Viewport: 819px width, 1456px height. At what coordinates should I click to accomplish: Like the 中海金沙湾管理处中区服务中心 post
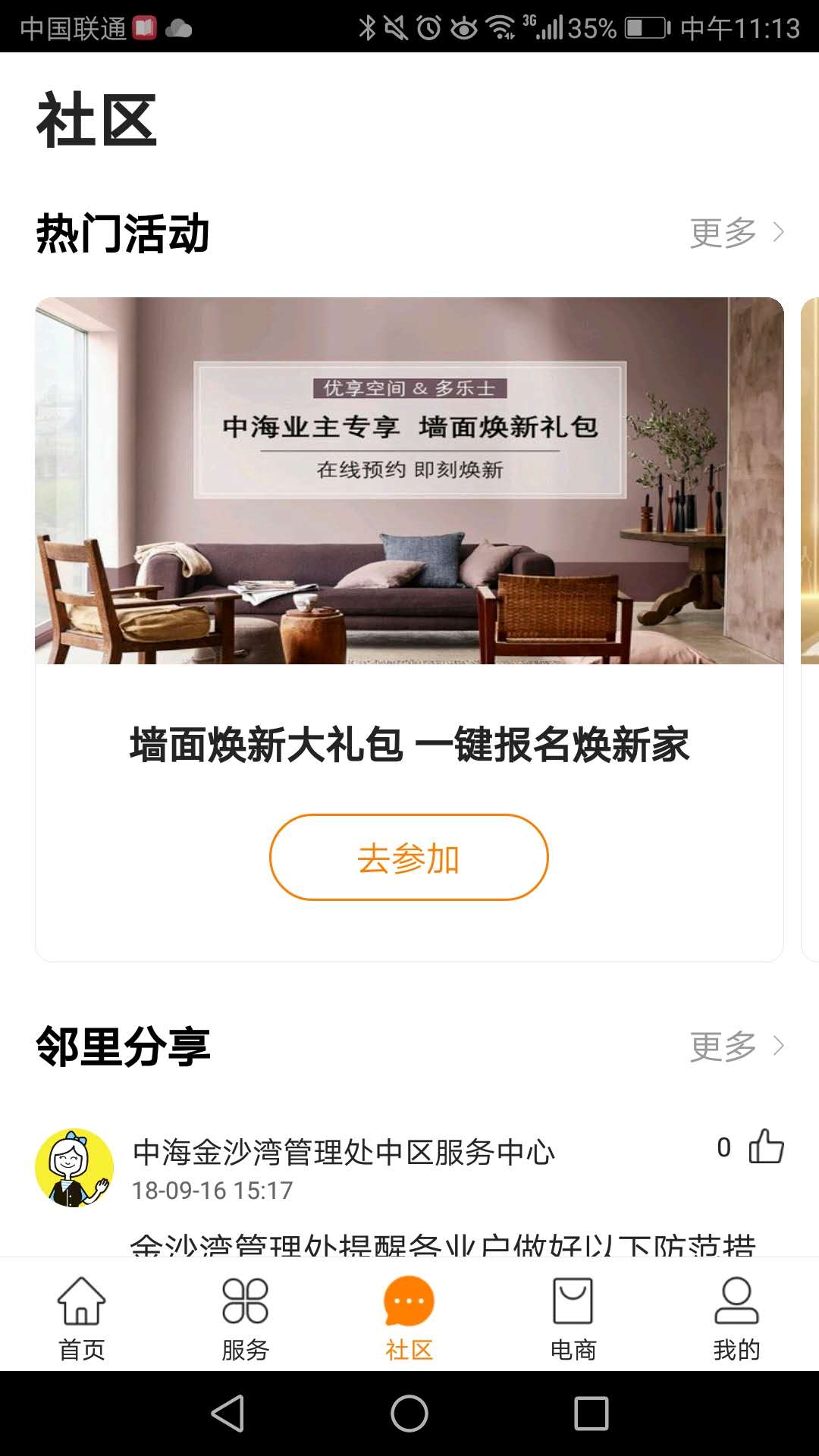point(766,1147)
